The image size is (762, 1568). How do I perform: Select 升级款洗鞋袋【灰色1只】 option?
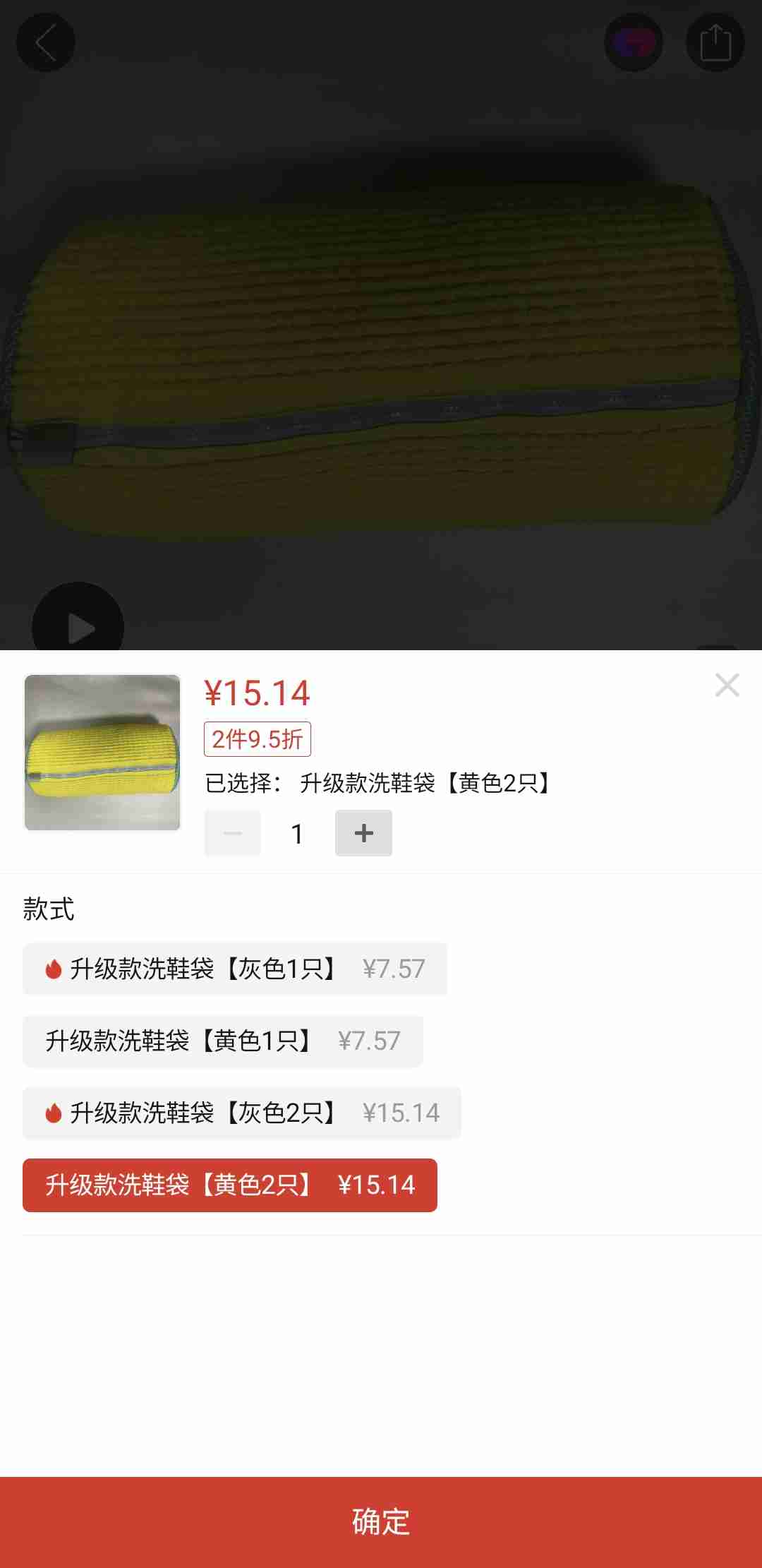[235, 969]
